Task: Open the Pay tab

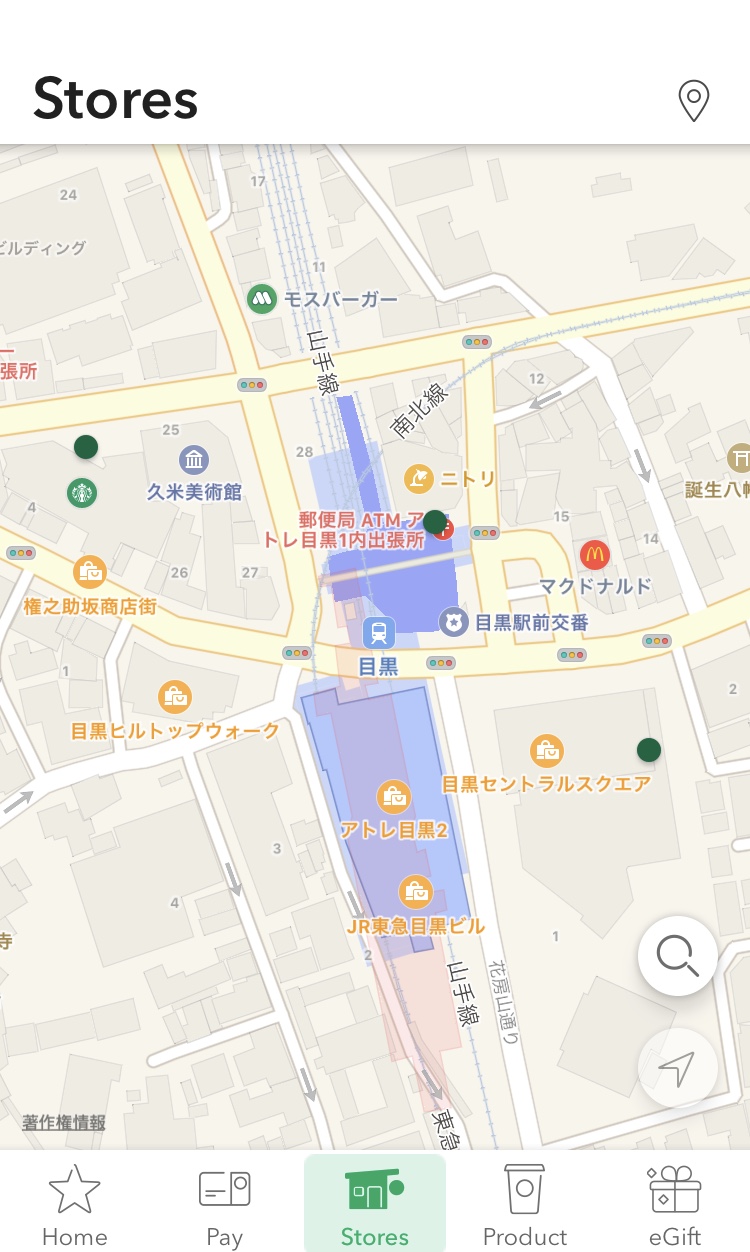Action: click(x=225, y=1205)
